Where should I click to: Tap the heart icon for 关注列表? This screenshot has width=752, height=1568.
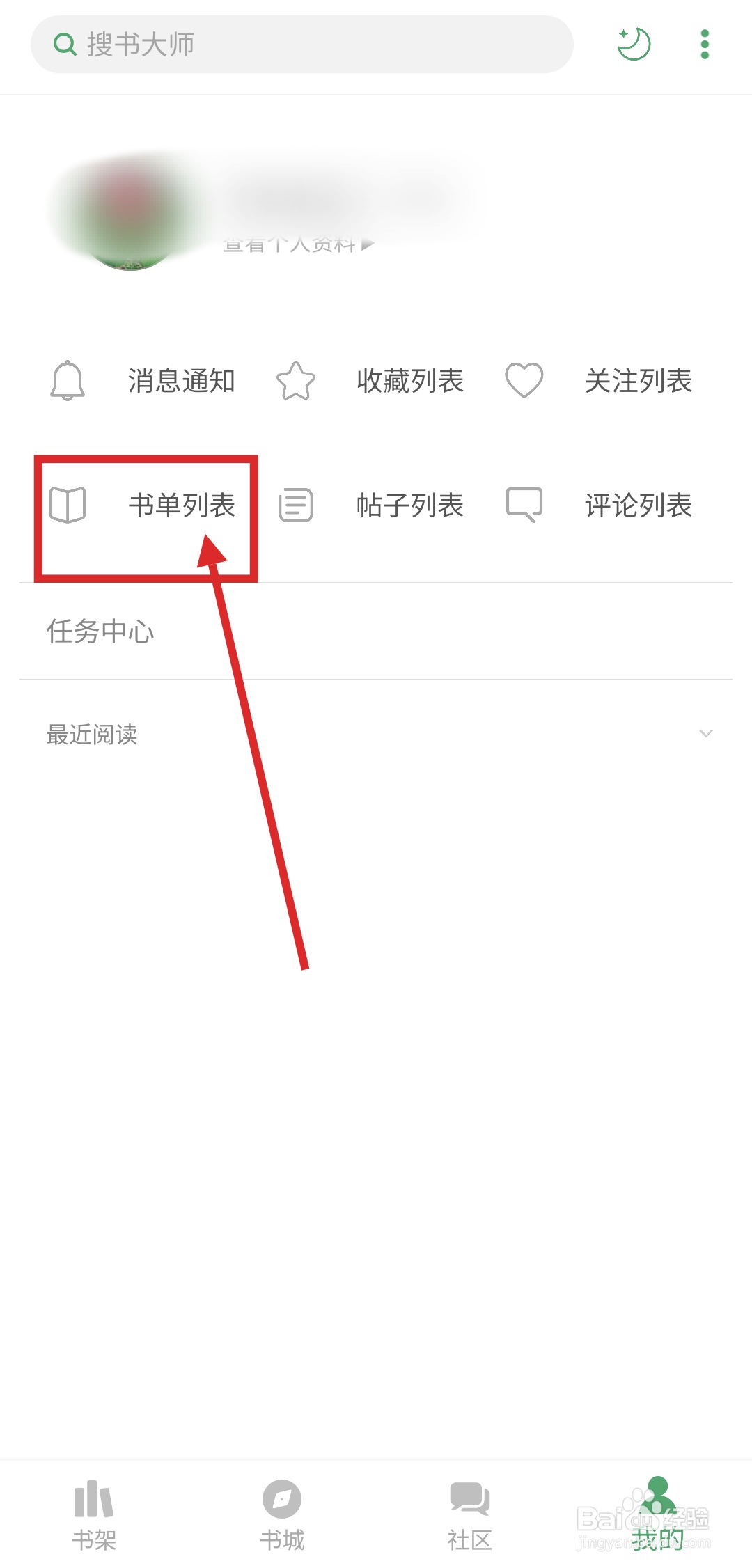pos(524,380)
